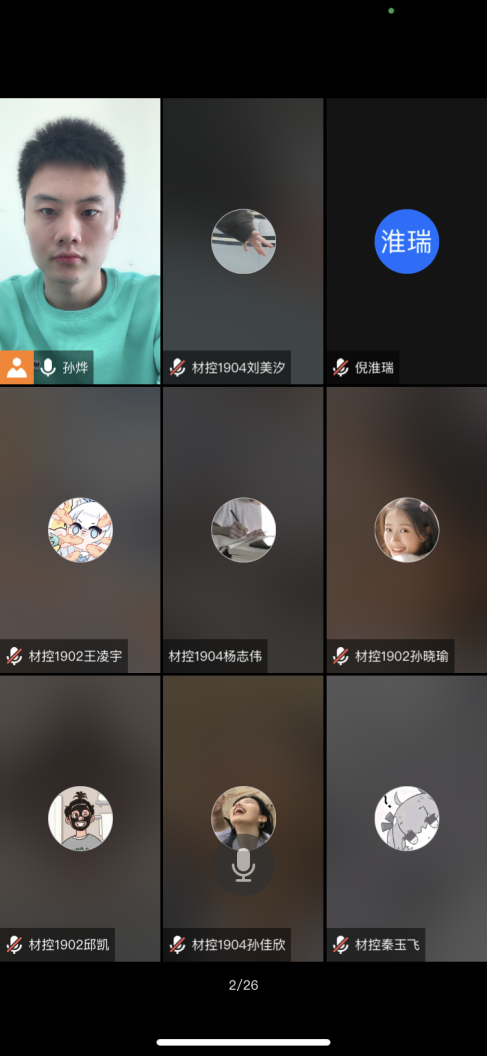The image size is (487, 1056).
Task: Select participant 材控1904刘美汐's tile
Action: point(243,241)
